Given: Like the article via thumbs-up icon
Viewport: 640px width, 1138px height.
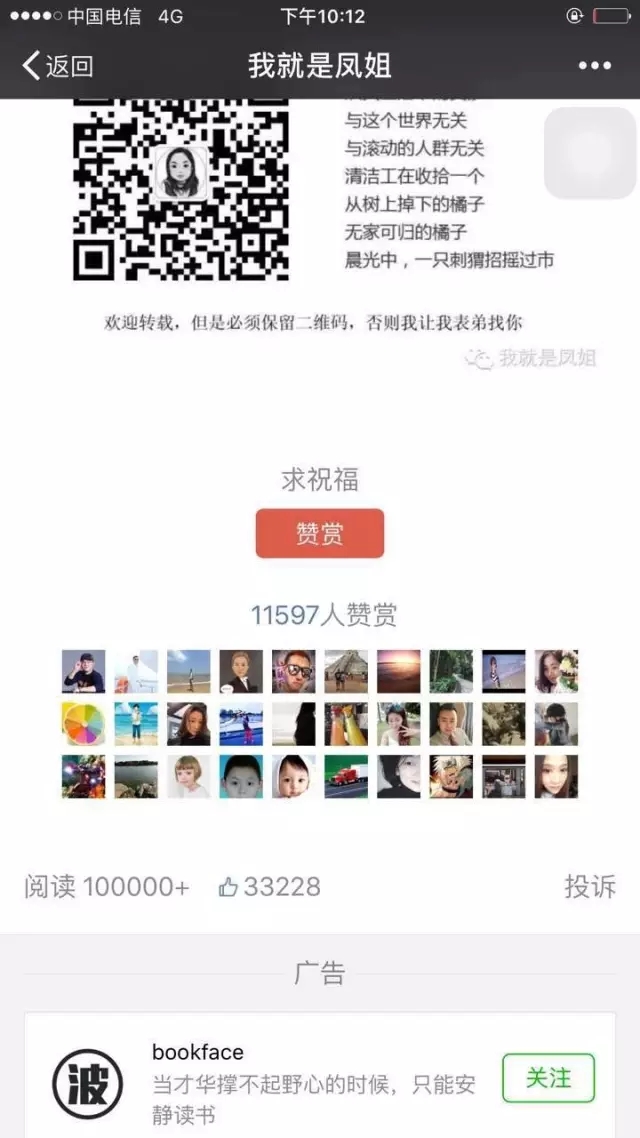Looking at the screenshot, I should (x=229, y=887).
